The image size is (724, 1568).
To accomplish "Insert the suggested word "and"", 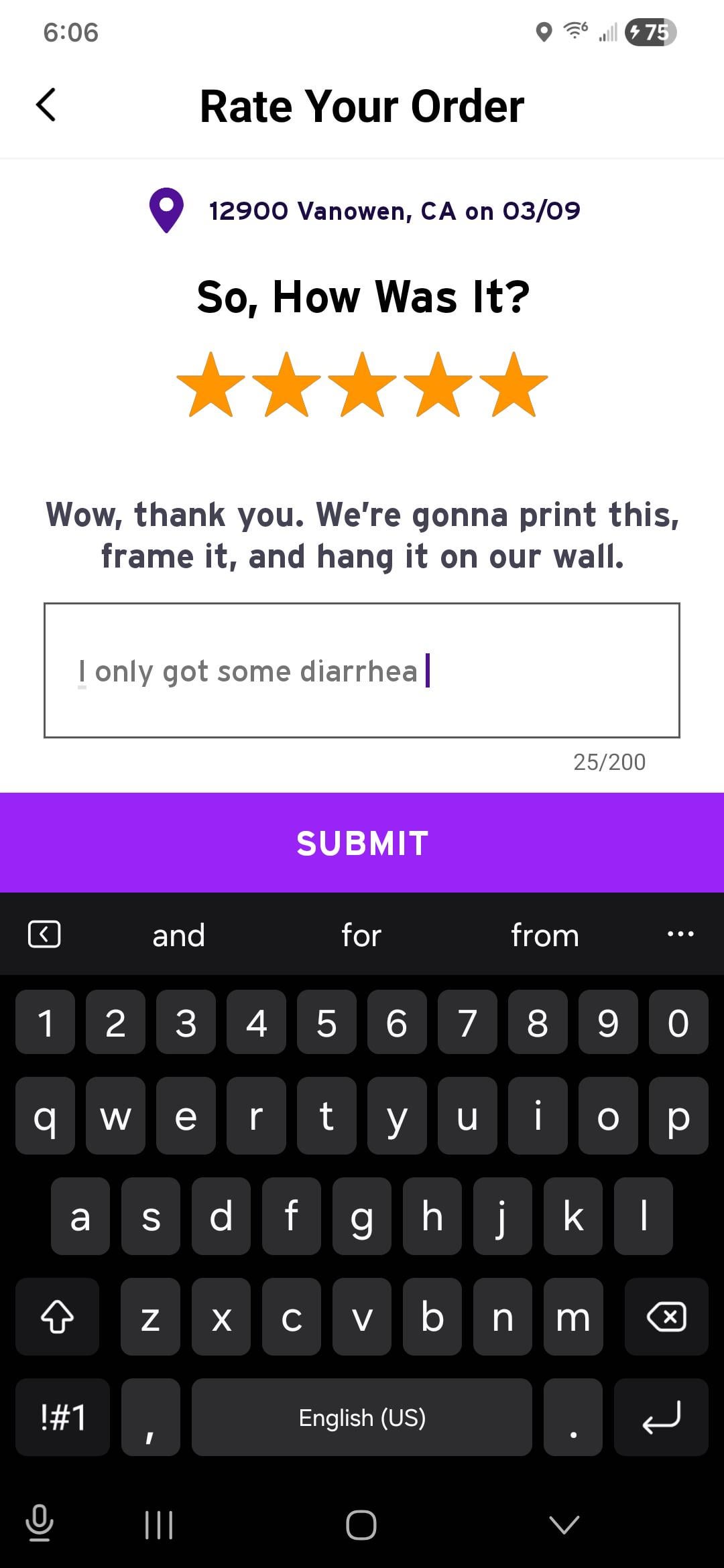I will point(178,935).
